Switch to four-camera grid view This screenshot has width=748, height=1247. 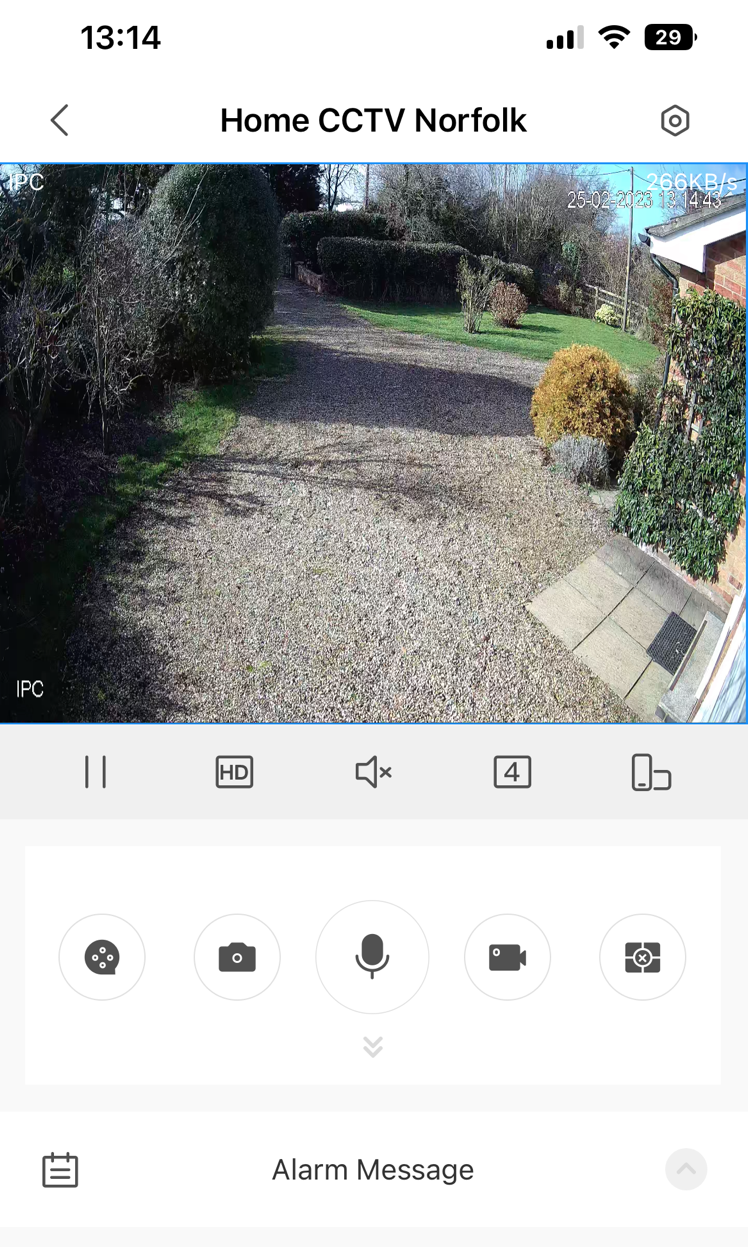pos(512,772)
